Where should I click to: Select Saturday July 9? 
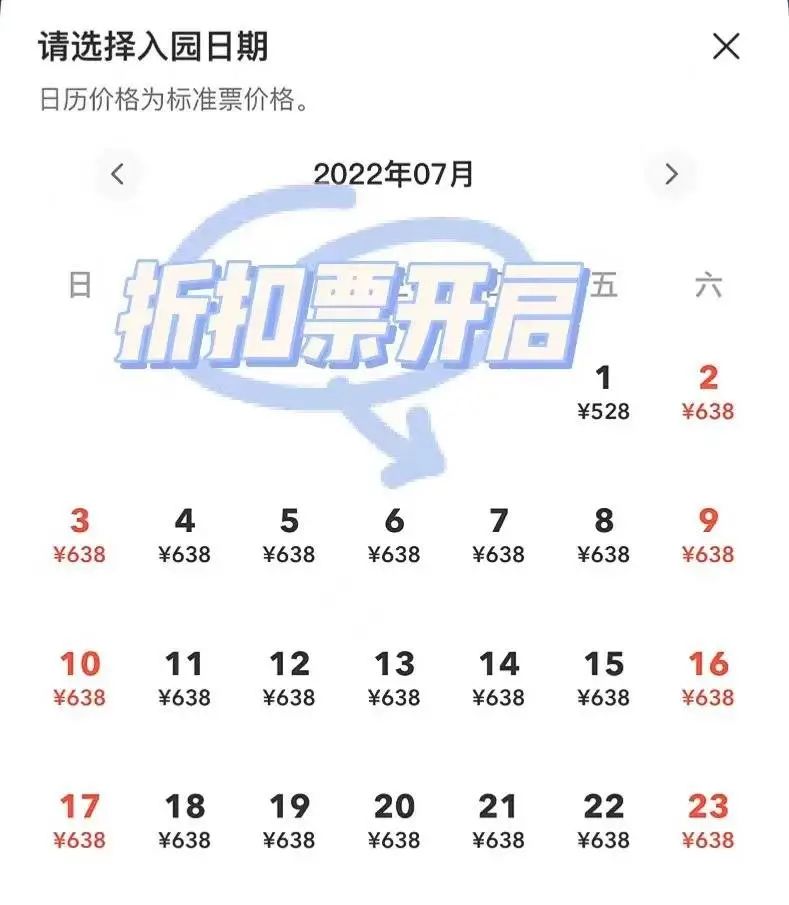[708, 534]
